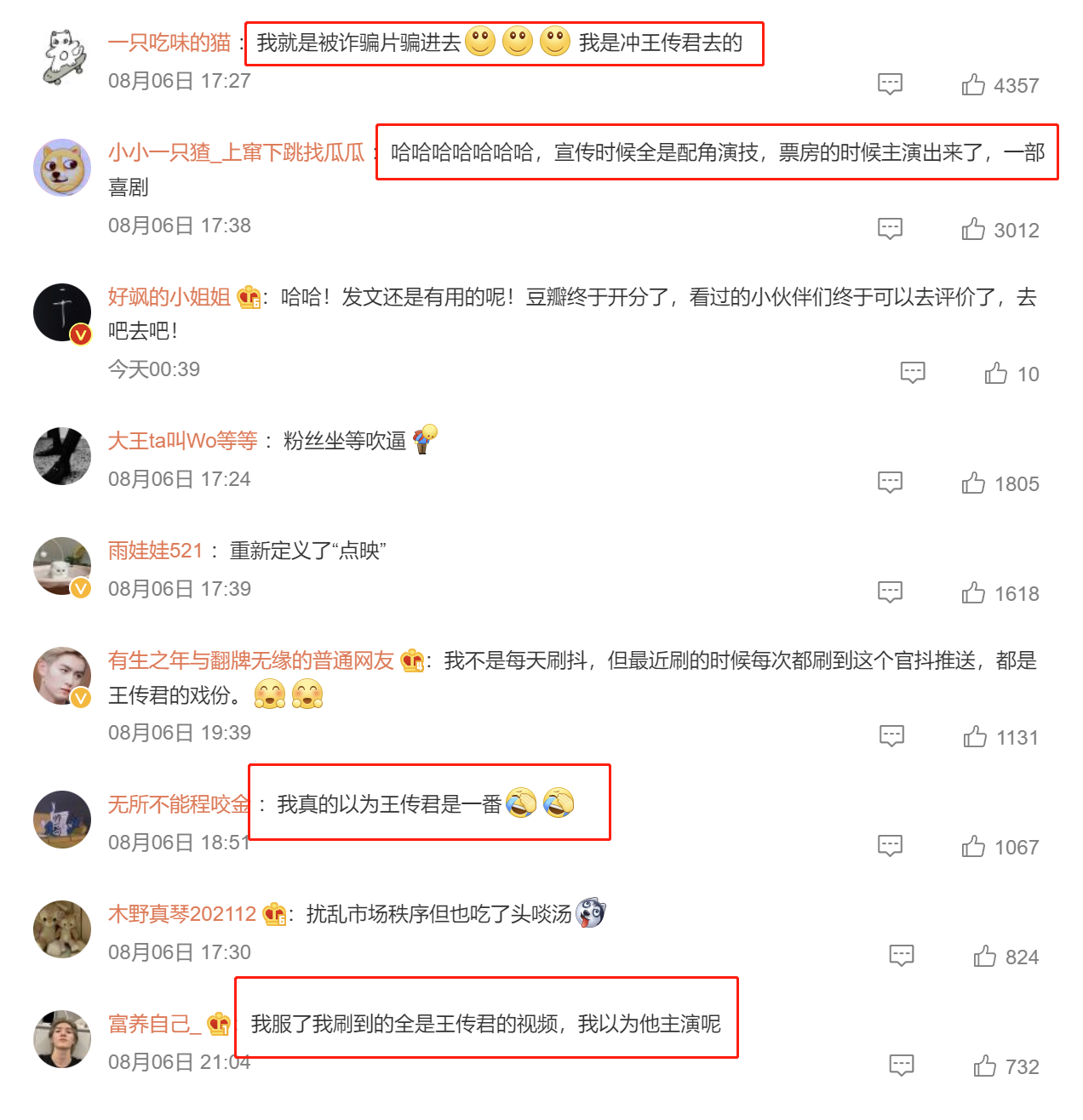
Task: Open the username link 大王ta叫Wo等等
Action: 182,440
